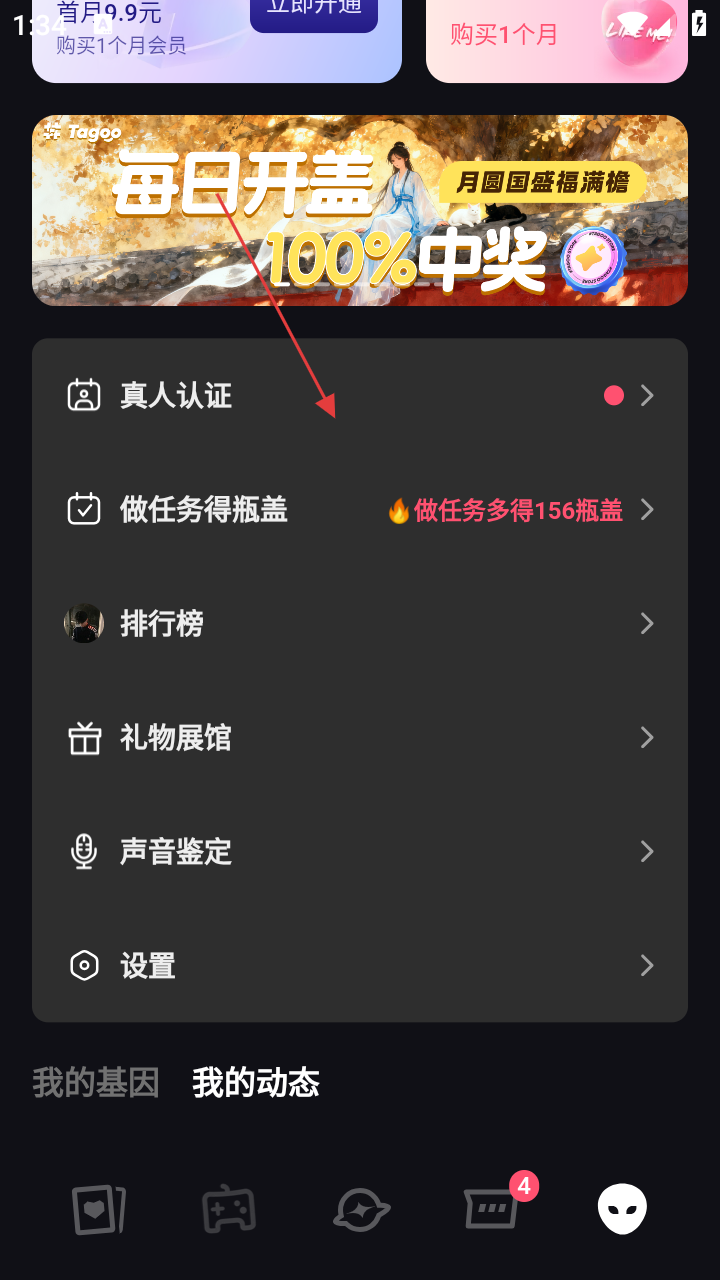Open 做任务得瓶盖 tasks row
Screen dimensions: 720x1280
360,510
